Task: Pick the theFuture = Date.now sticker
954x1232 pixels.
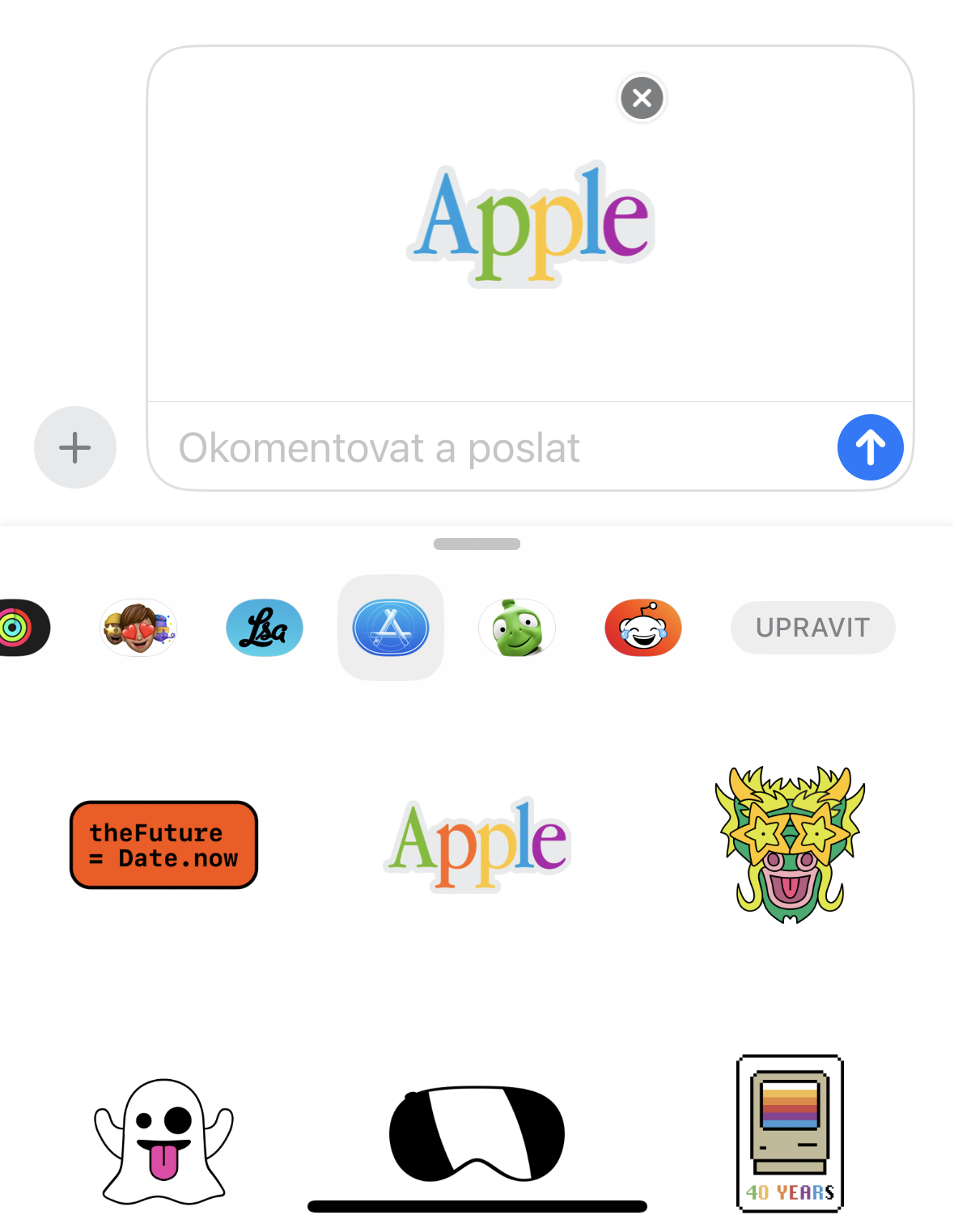Action: tap(163, 845)
